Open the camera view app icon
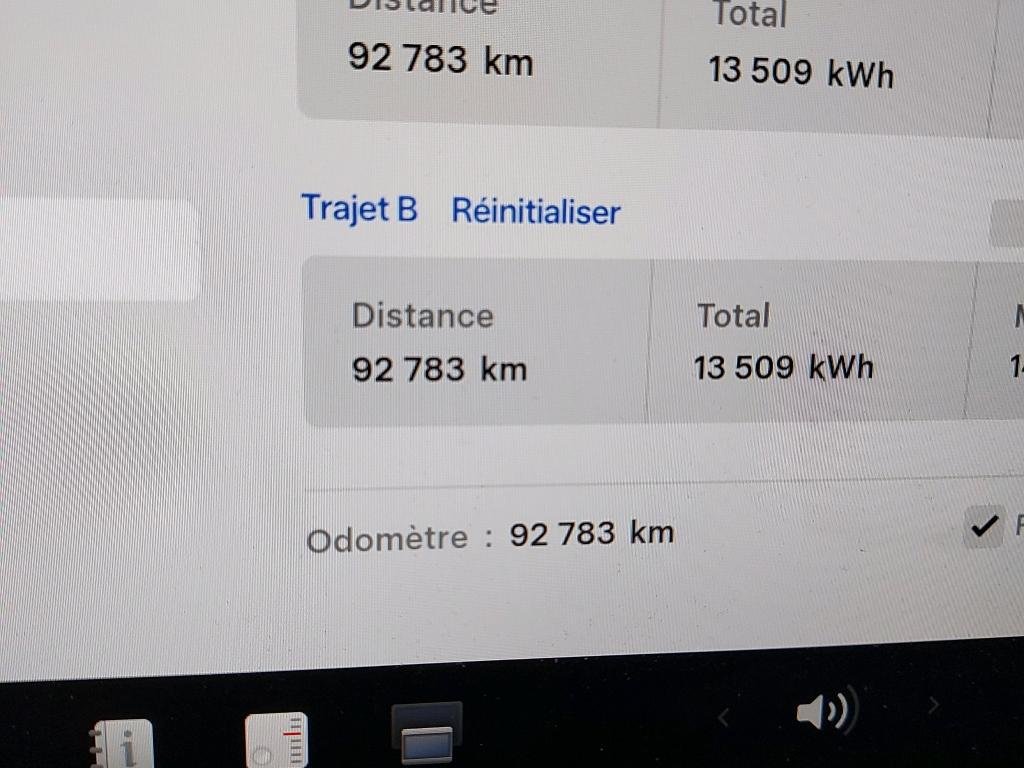The image size is (1024, 768). click(x=427, y=735)
